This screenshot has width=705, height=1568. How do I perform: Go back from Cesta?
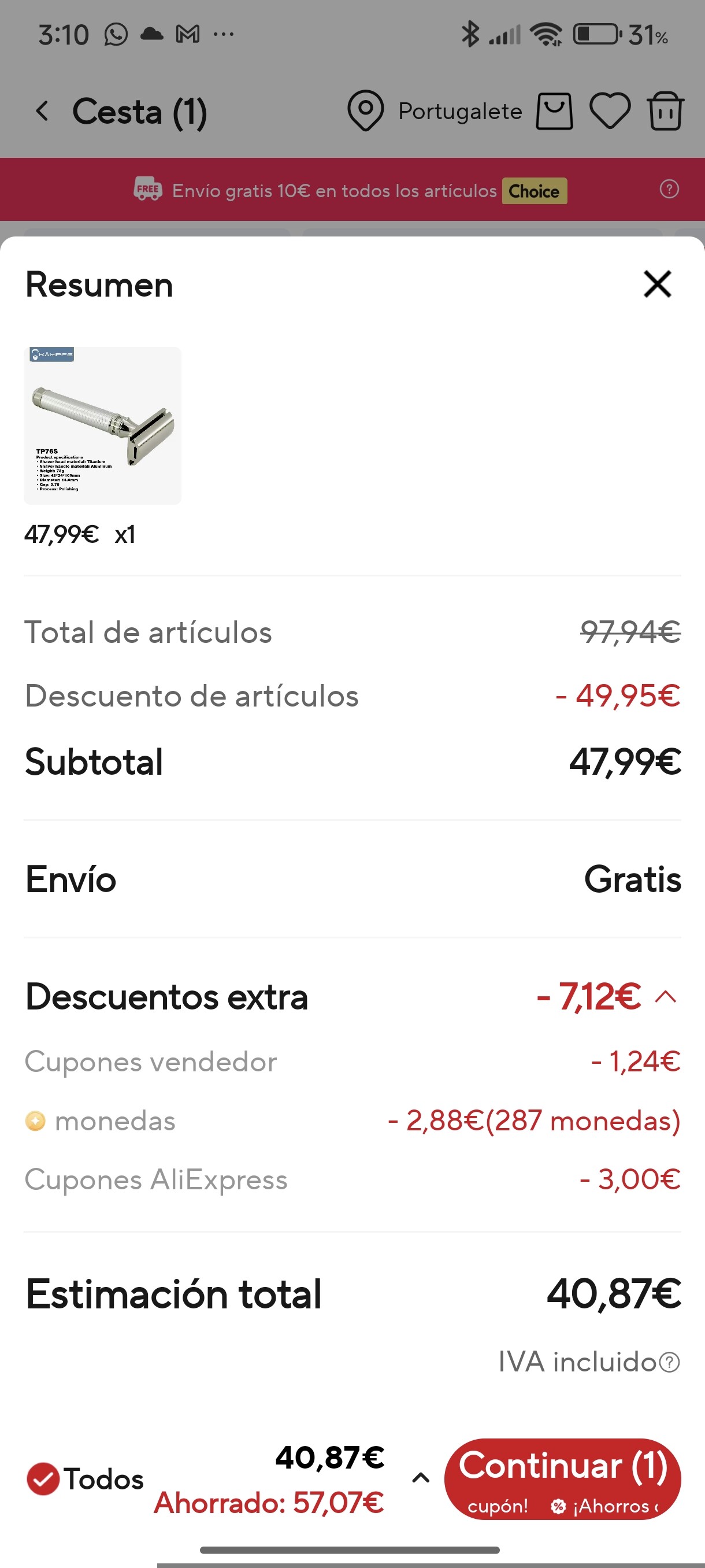click(x=42, y=112)
